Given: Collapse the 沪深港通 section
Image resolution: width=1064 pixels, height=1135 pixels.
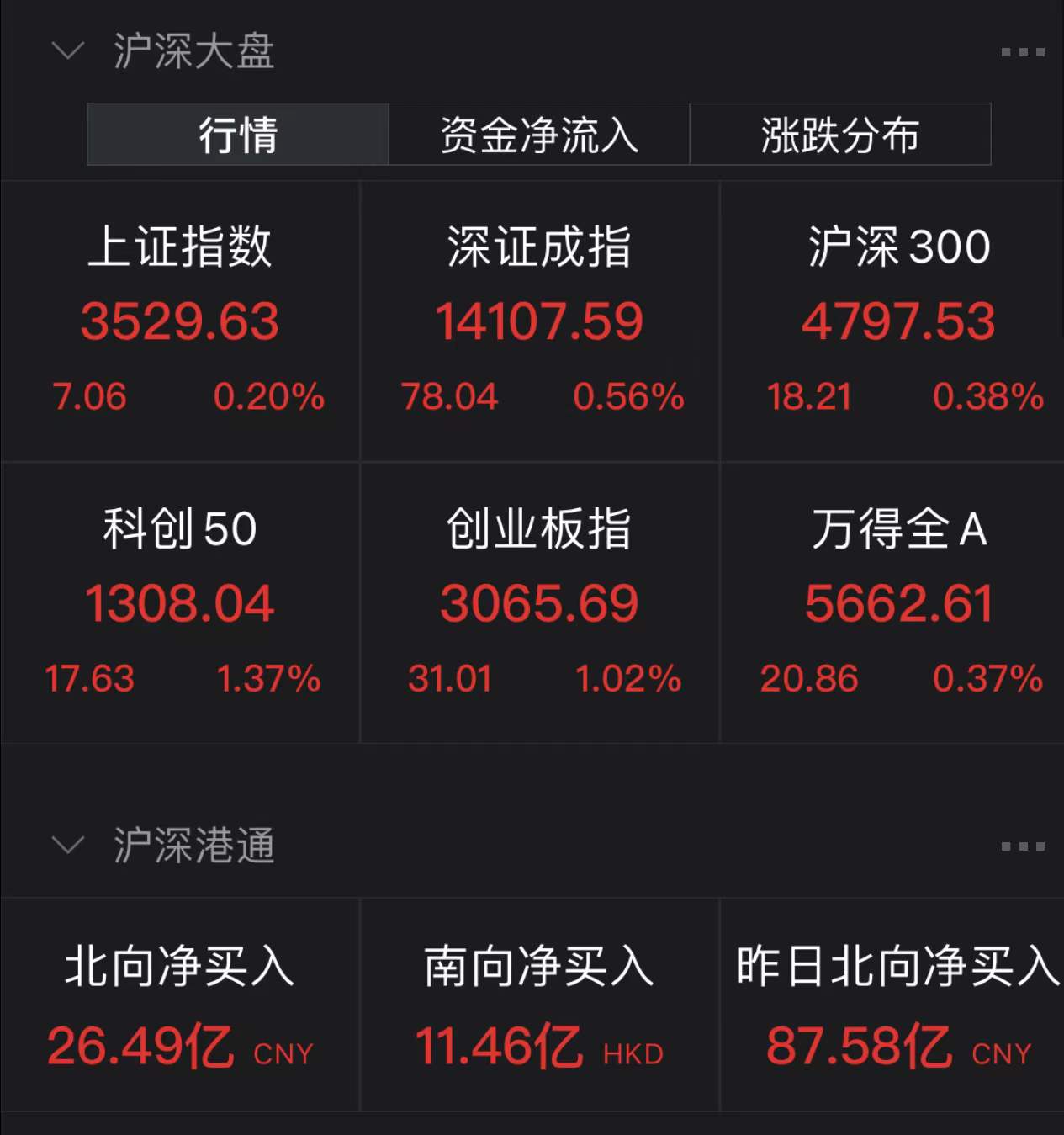Looking at the screenshot, I should pyautogui.click(x=68, y=845).
